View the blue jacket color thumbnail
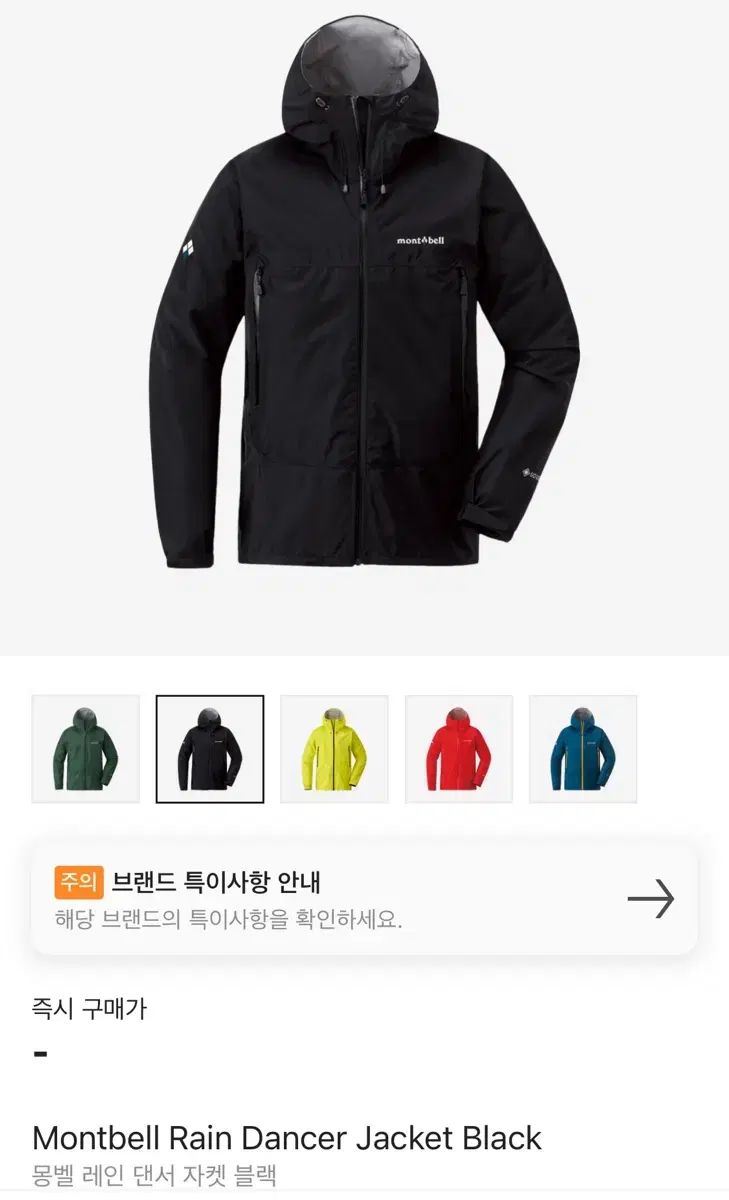Screen dimensions: 729x1200 click(583, 749)
